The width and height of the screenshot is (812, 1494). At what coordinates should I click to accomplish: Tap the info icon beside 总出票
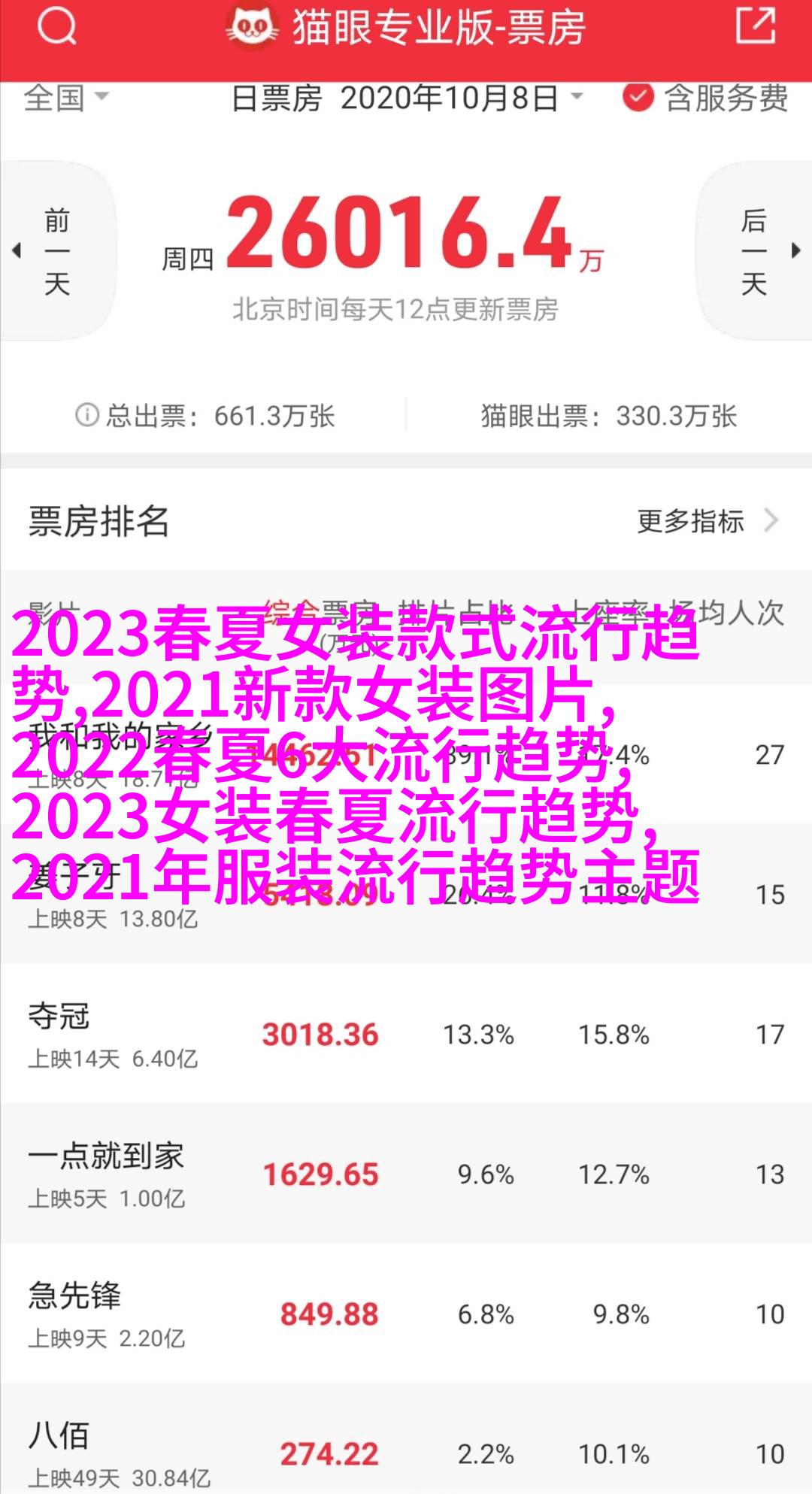coord(87,414)
